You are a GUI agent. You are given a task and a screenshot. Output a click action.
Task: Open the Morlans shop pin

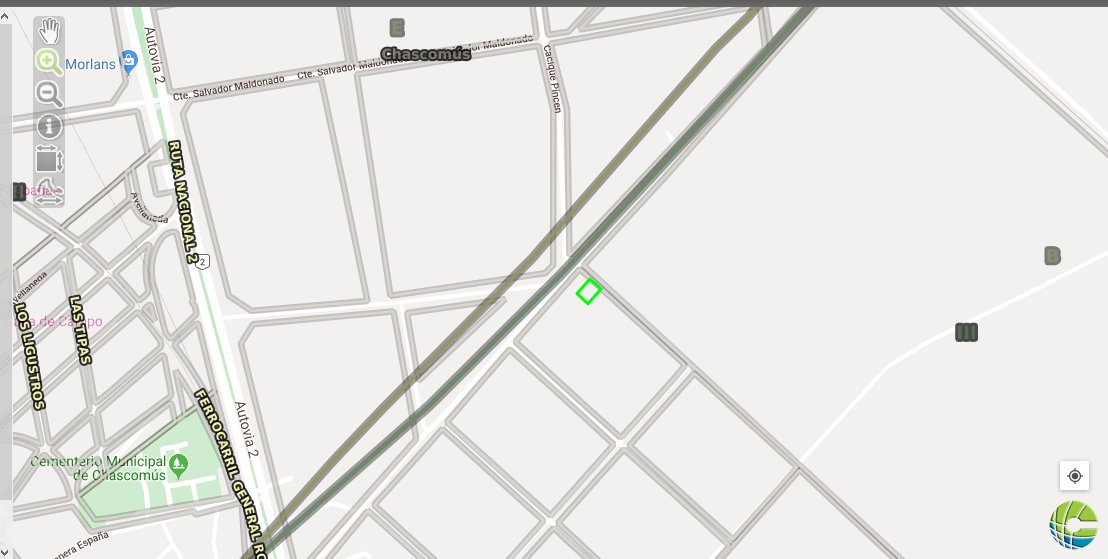pyautogui.click(x=128, y=62)
